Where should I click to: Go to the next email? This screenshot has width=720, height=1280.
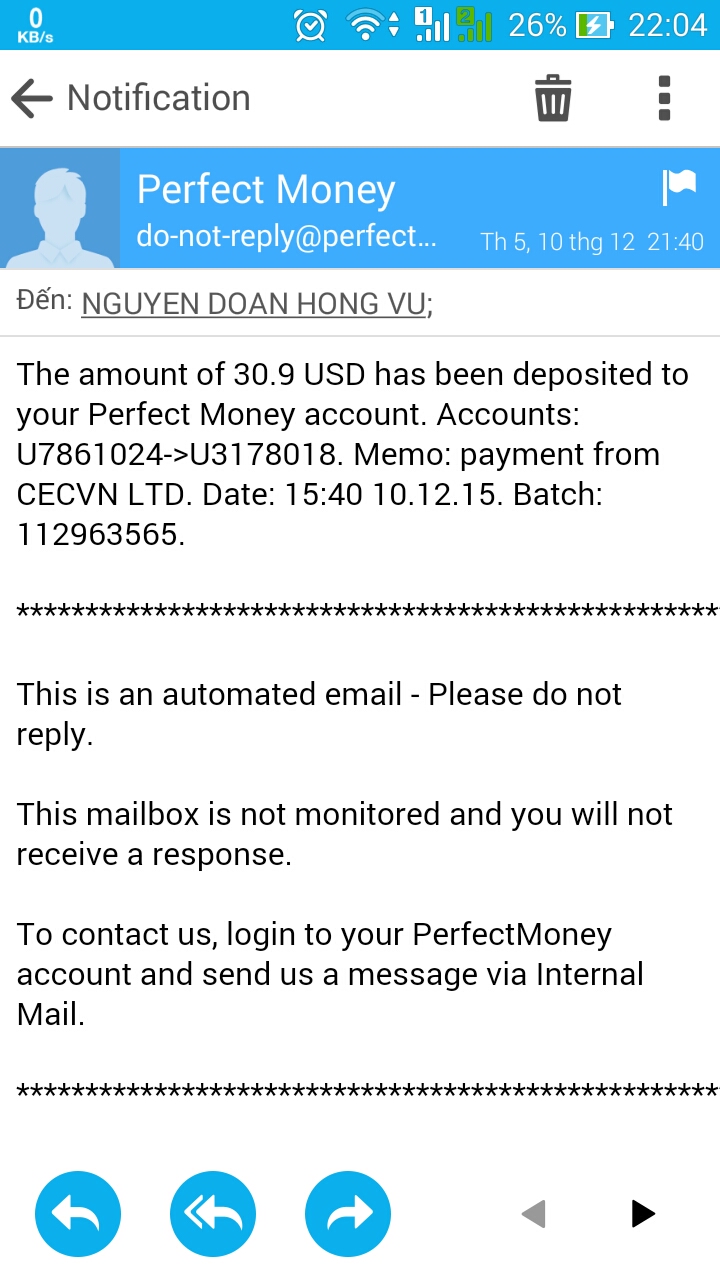click(643, 1214)
